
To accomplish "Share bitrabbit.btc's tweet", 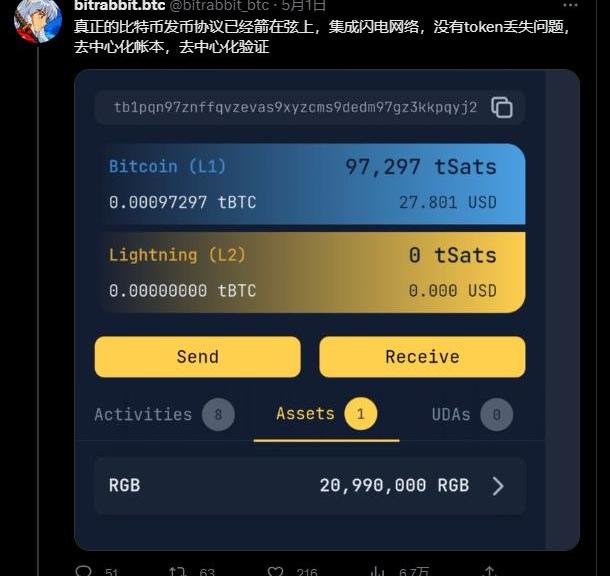I will [x=489, y=571].
